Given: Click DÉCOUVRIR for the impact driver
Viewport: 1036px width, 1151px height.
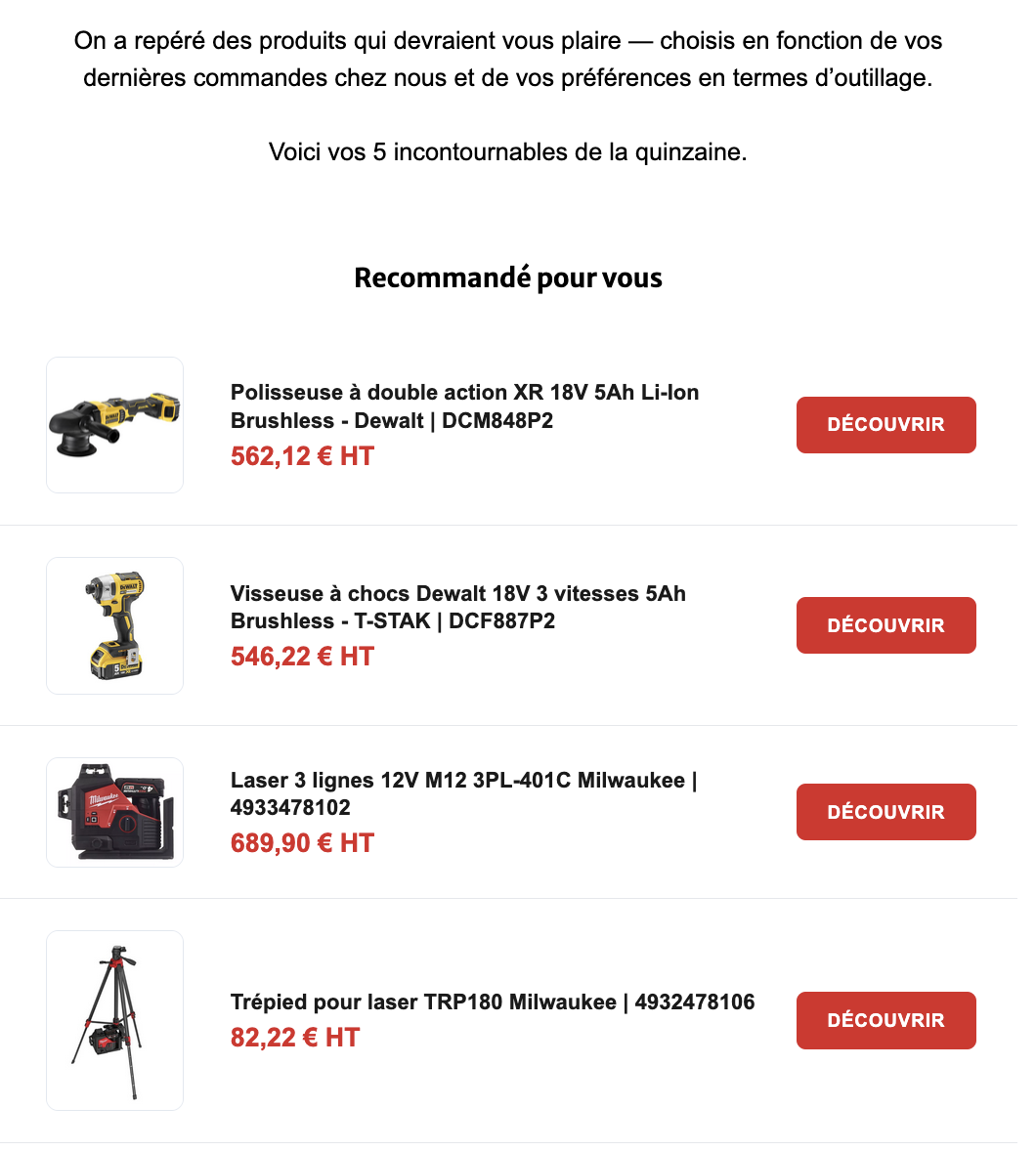Looking at the screenshot, I should (x=885, y=625).
